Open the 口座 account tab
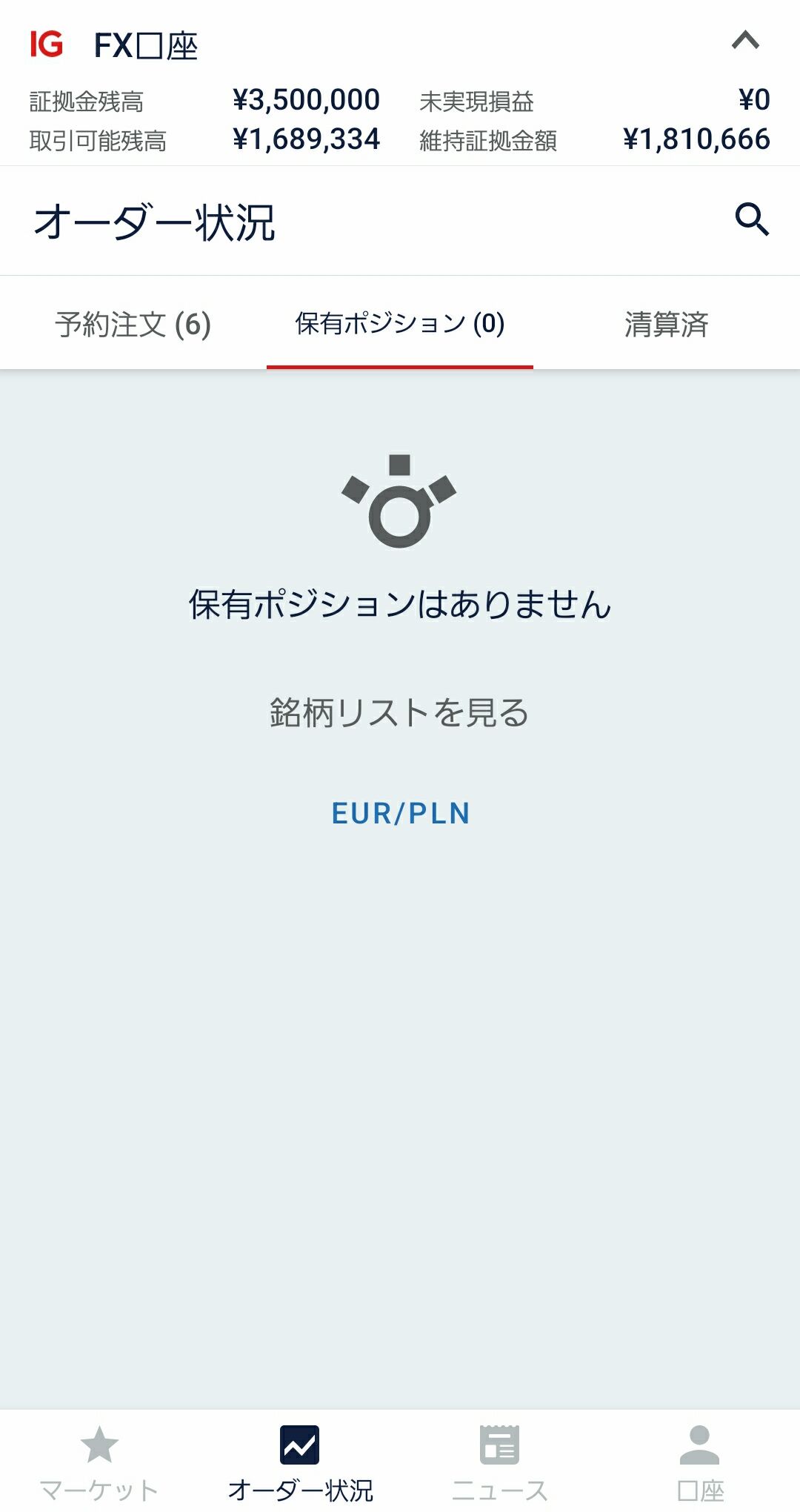Image resolution: width=800 pixels, height=1512 pixels. (x=700, y=1462)
